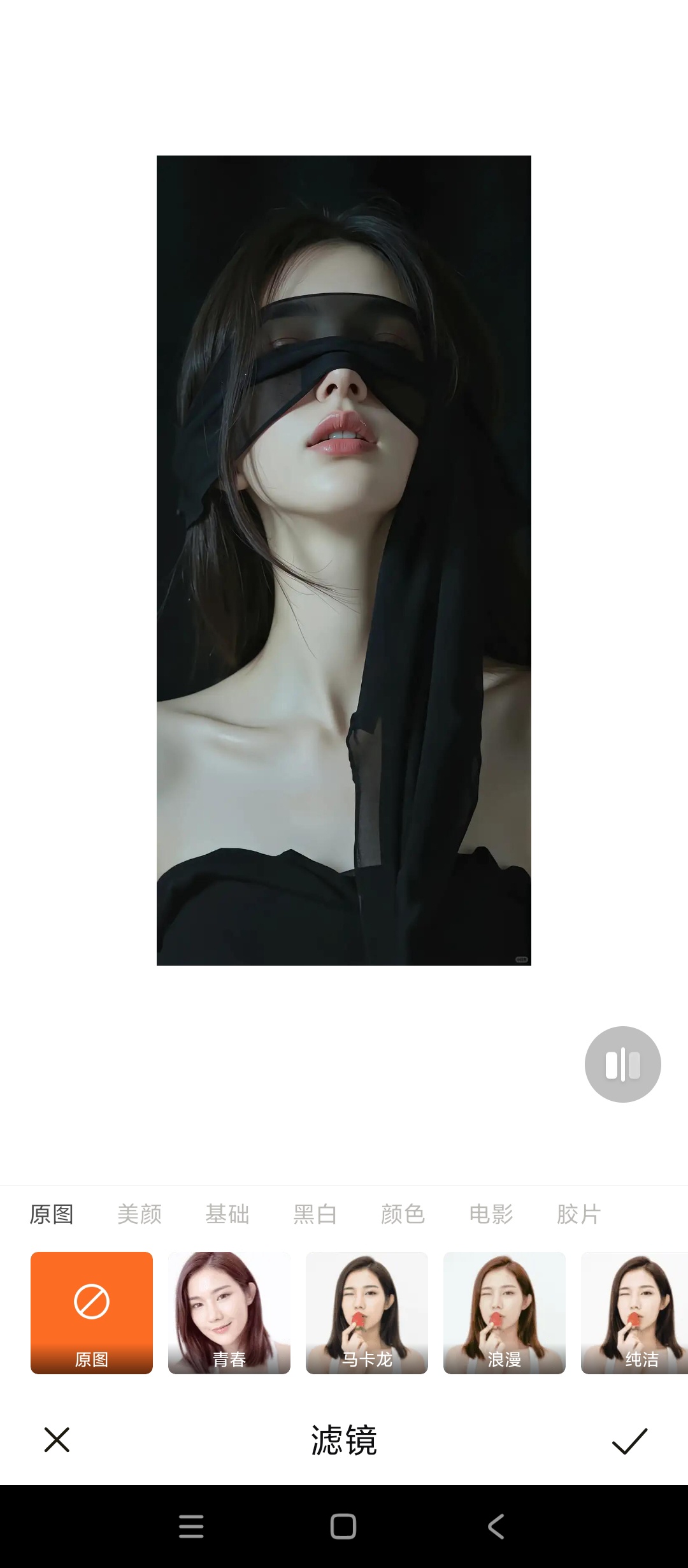Cancel filter editing with the X
This screenshot has width=688, height=1568.
click(57, 1440)
